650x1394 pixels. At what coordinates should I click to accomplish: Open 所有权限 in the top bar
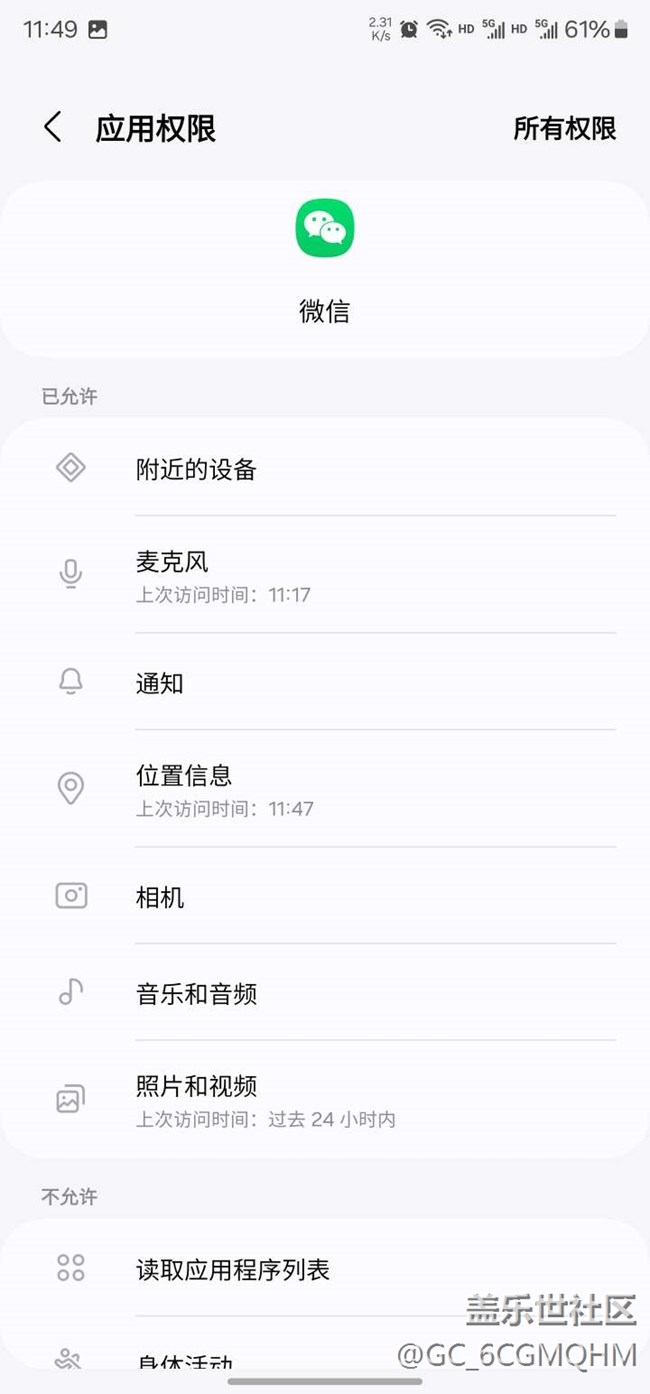pyautogui.click(x=564, y=128)
